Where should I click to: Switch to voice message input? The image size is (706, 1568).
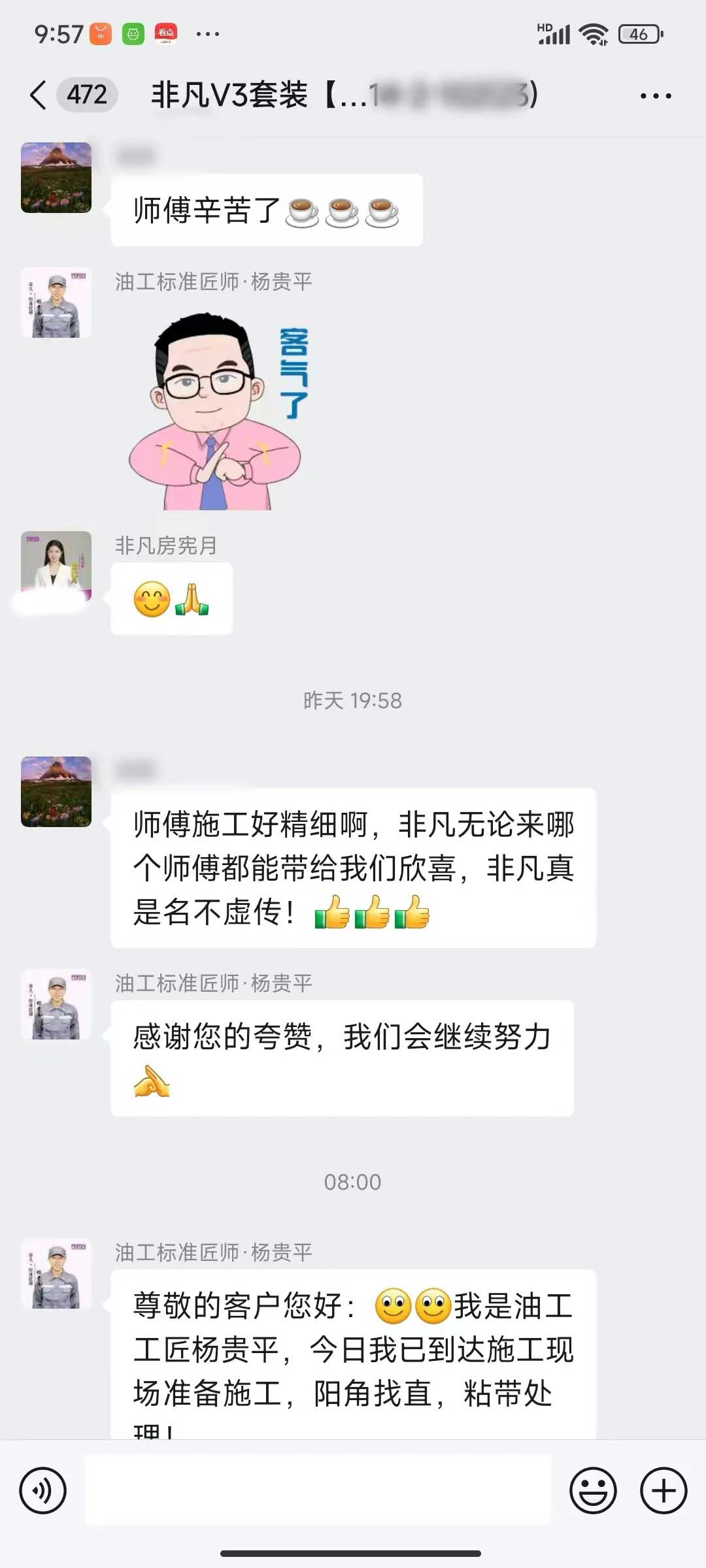43,1491
